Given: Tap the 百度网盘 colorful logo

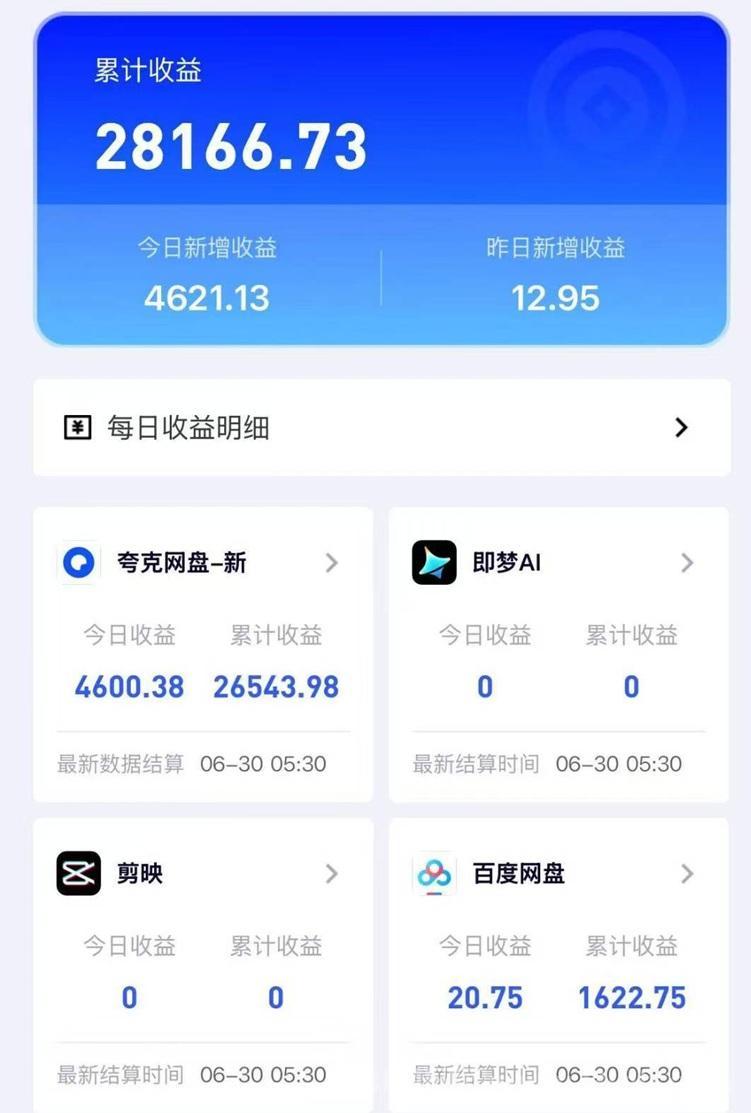Looking at the screenshot, I should [x=434, y=873].
